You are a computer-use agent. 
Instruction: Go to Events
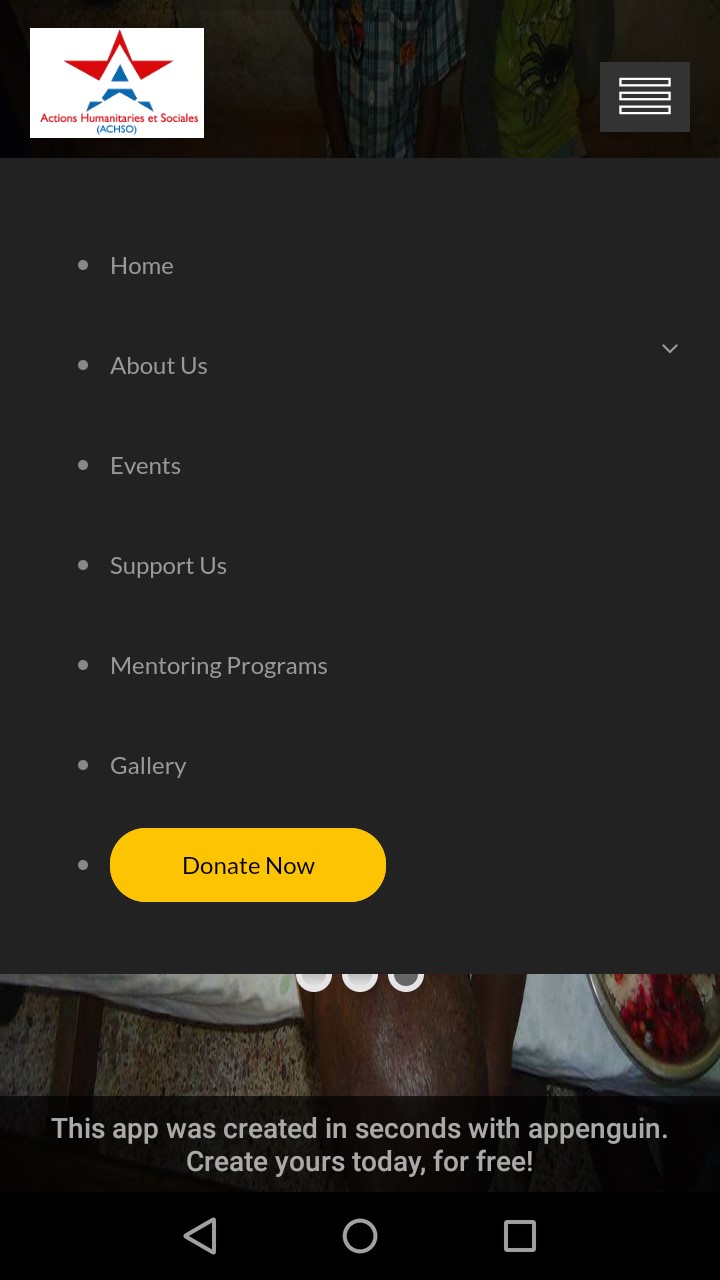coord(145,466)
